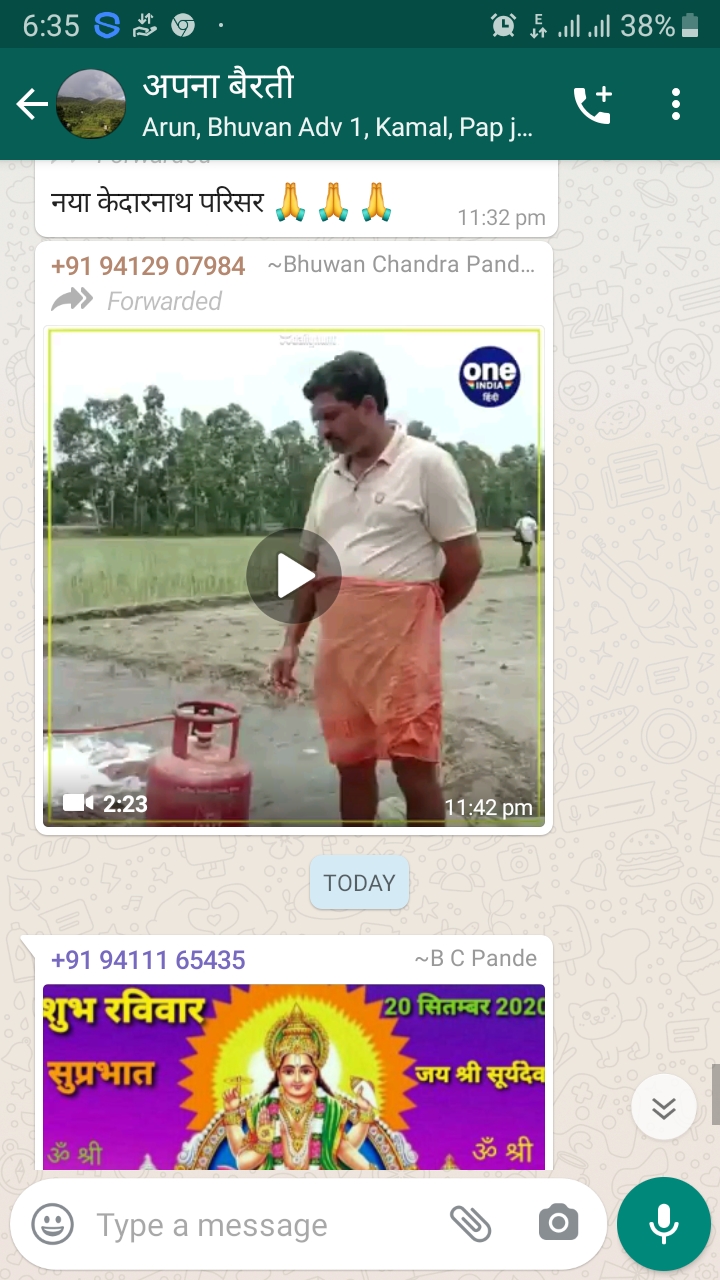Viewport: 720px width, 1280px height.
Task: Open sender number +91 94111 65435
Action: [x=148, y=960]
